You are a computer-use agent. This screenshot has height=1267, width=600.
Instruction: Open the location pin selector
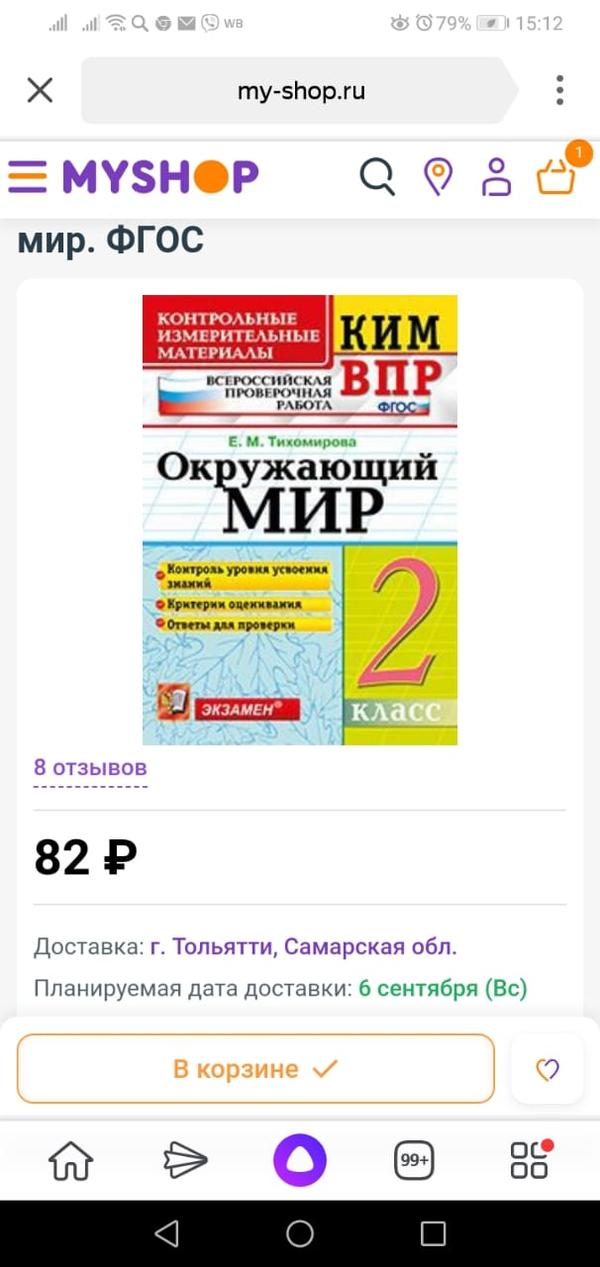click(x=437, y=177)
